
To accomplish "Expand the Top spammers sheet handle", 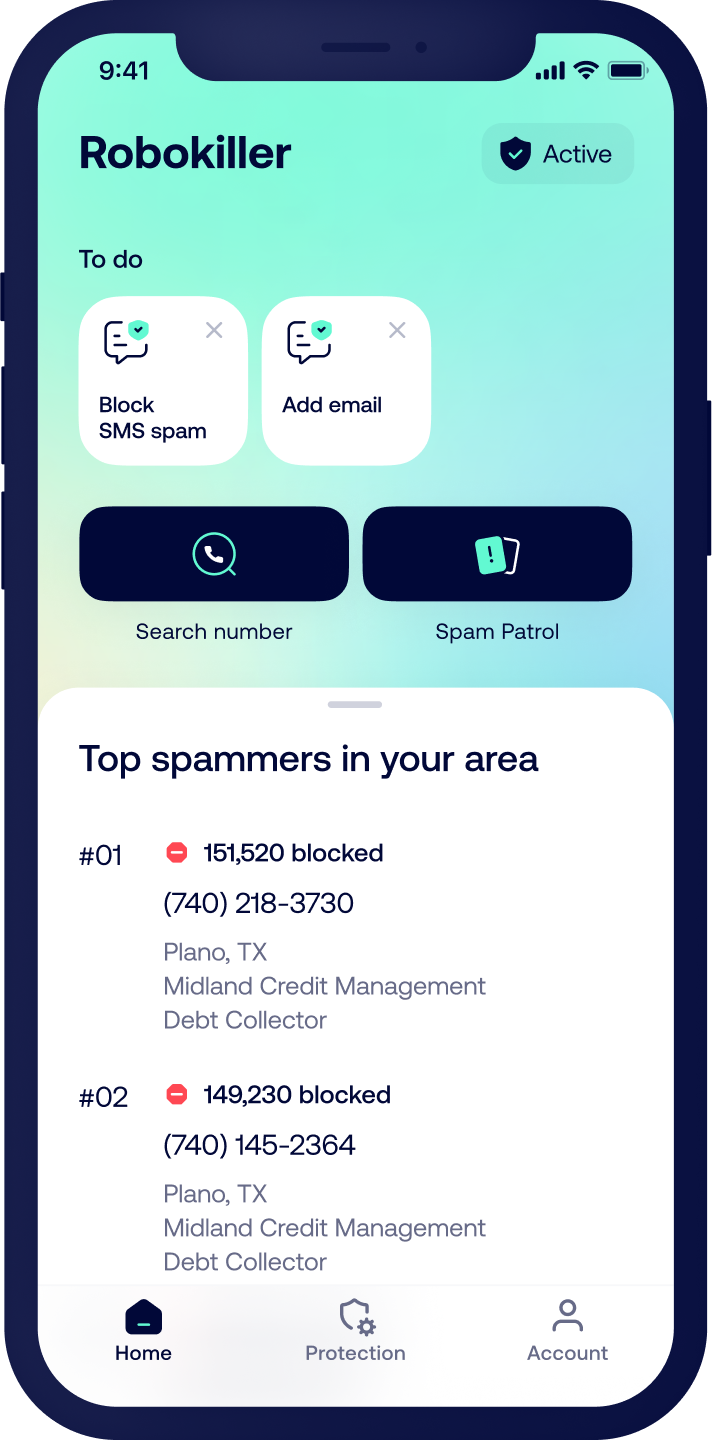I will (x=355, y=705).
